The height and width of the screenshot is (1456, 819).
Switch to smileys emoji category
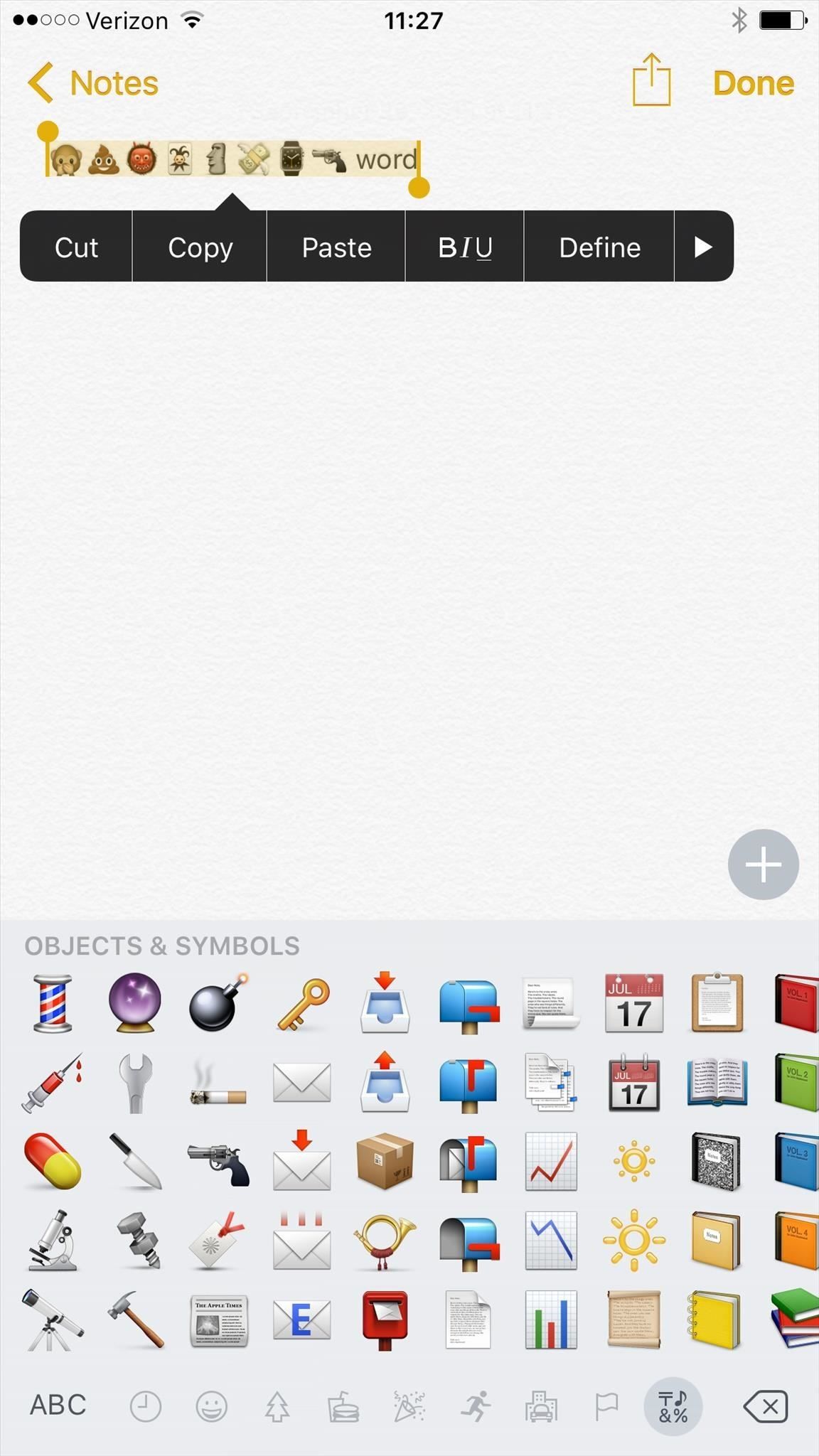click(x=211, y=1406)
